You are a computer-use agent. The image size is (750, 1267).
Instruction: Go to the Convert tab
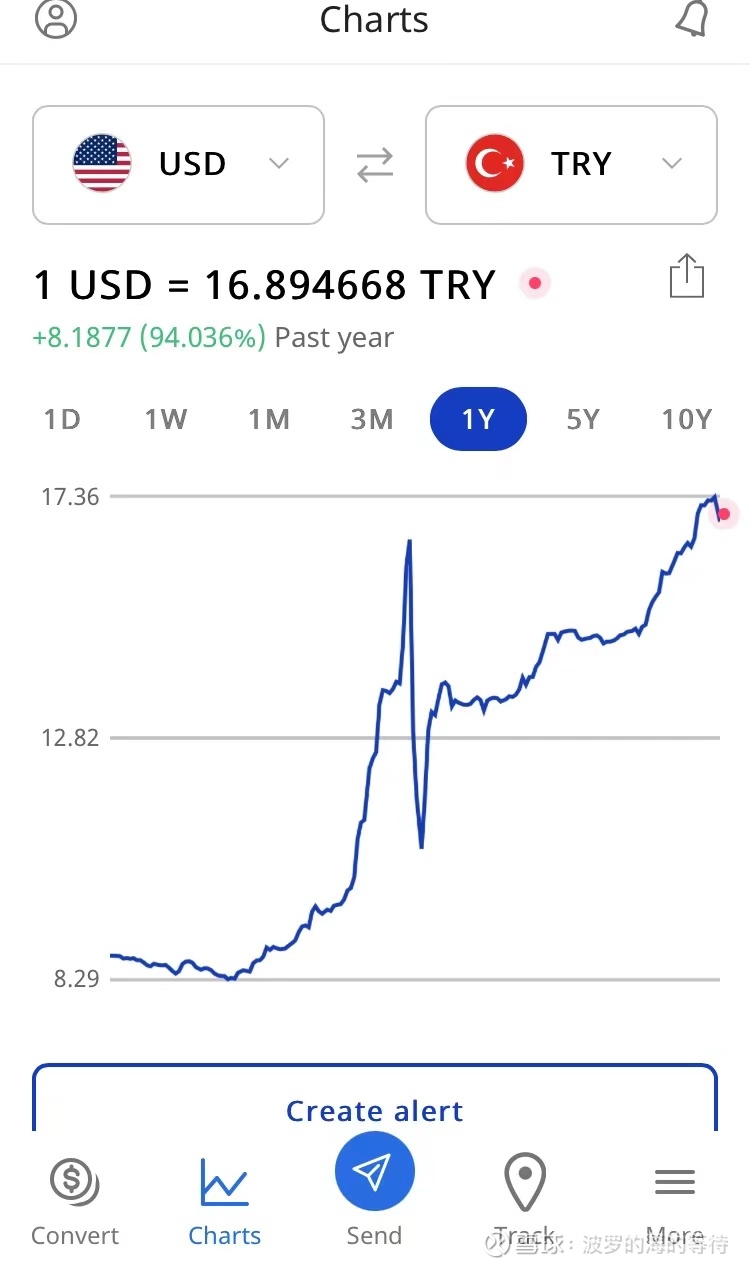tap(75, 1200)
